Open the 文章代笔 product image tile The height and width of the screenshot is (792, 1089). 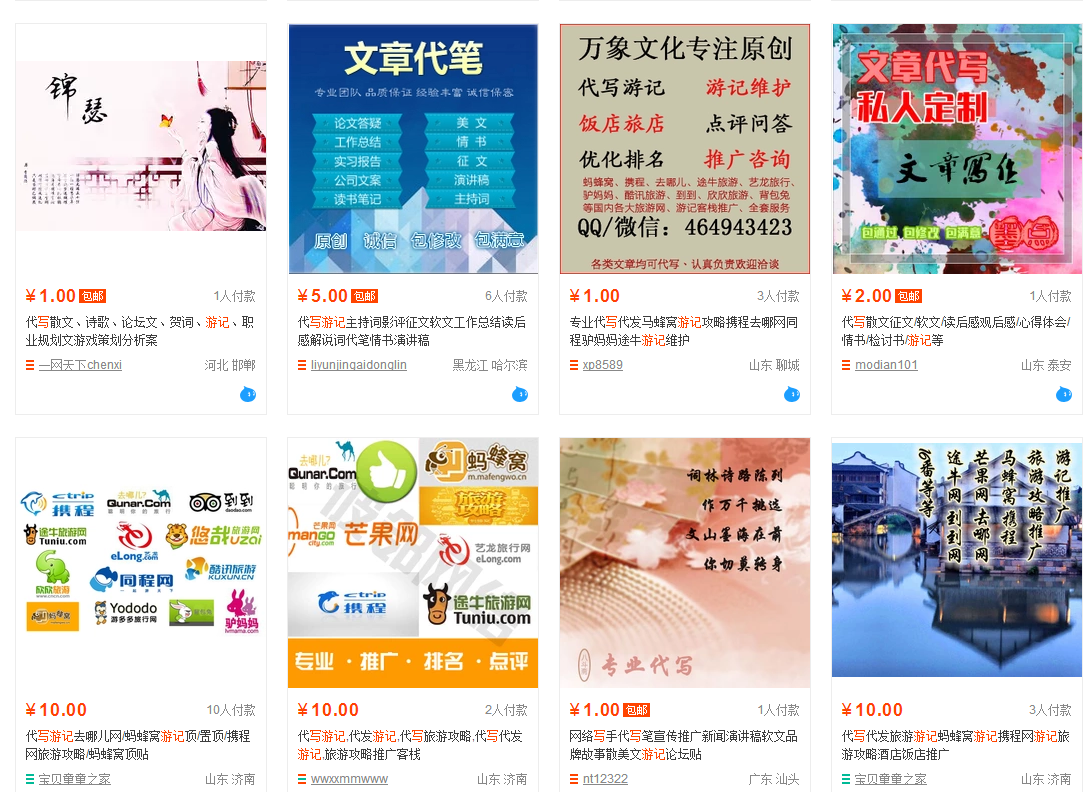point(413,148)
